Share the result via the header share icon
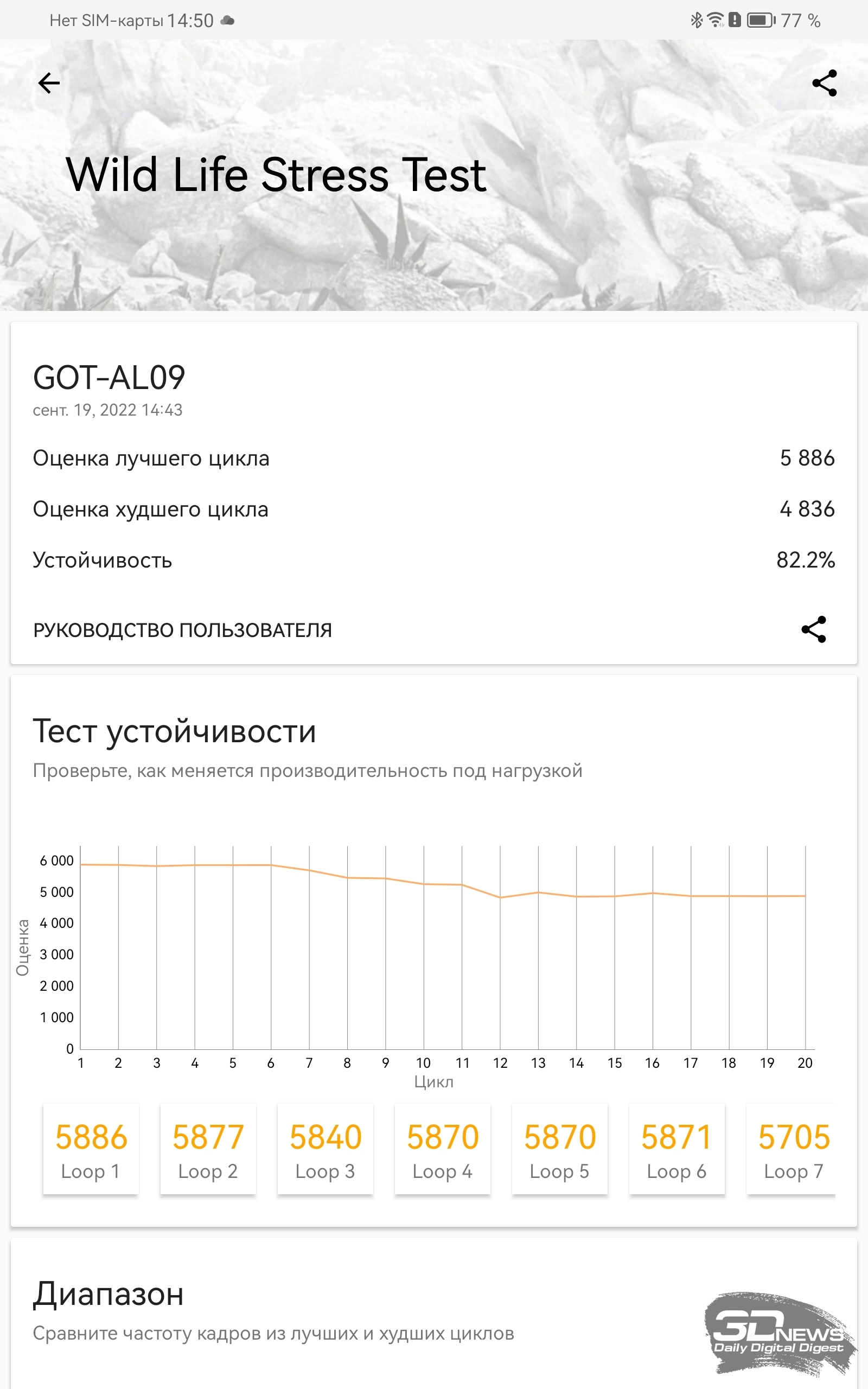 (x=825, y=83)
